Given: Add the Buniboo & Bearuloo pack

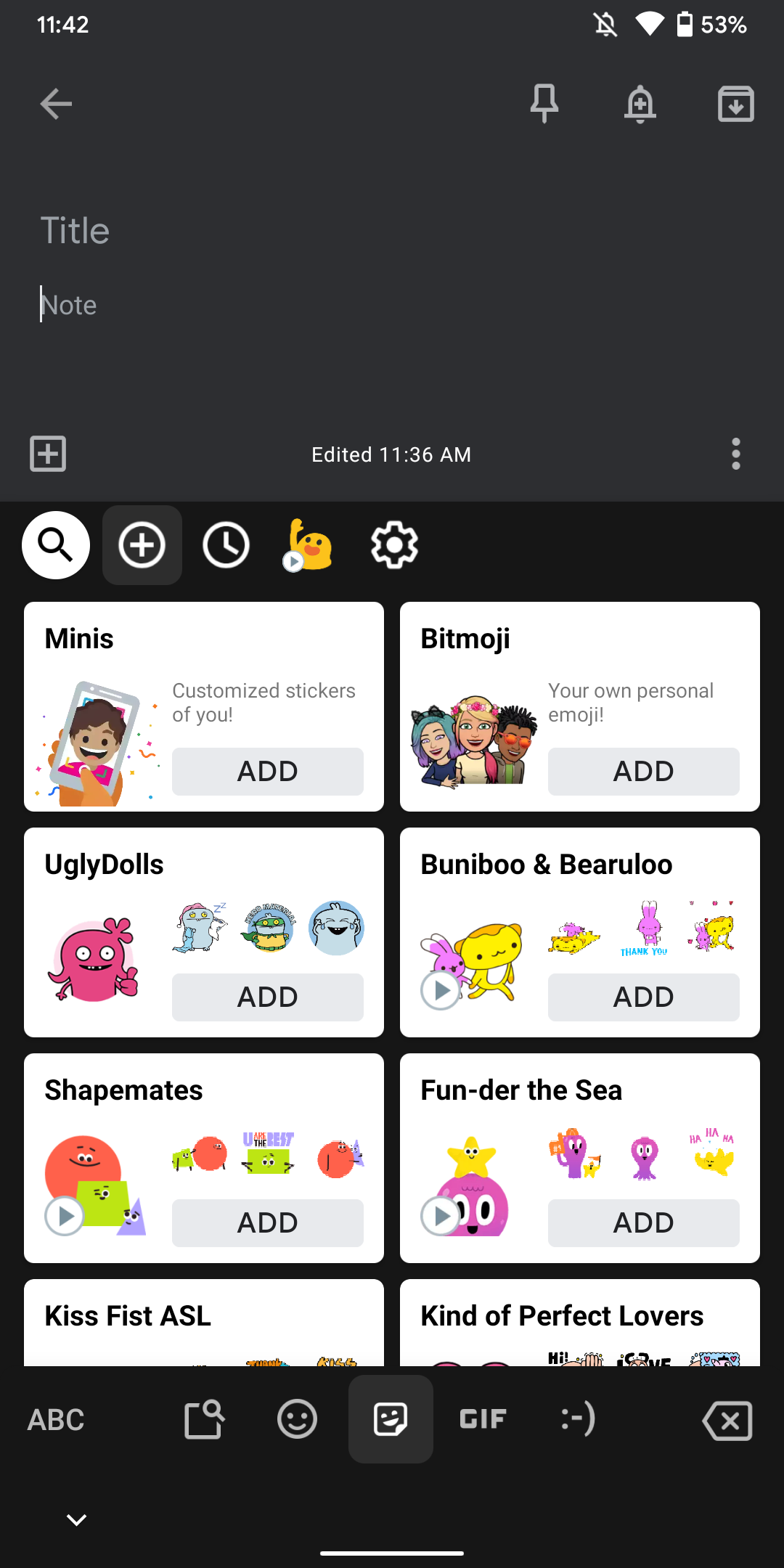Looking at the screenshot, I should 644,997.
